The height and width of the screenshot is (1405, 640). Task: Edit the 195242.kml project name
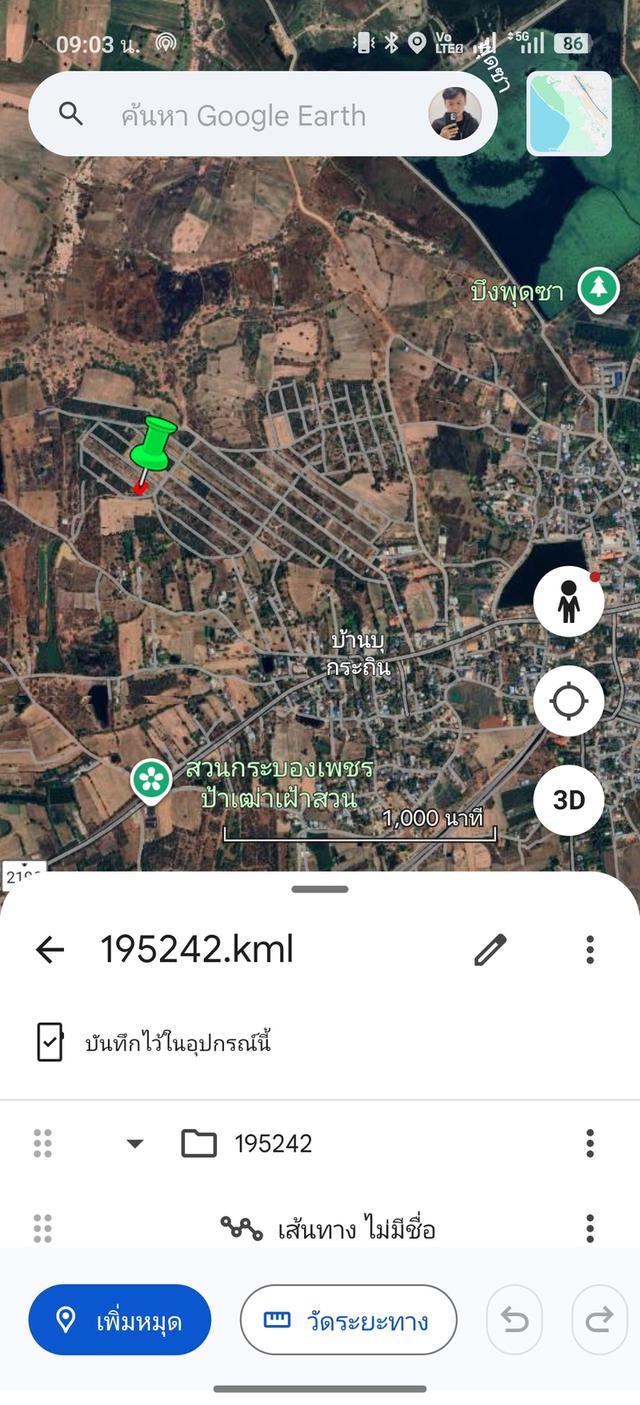(x=490, y=949)
